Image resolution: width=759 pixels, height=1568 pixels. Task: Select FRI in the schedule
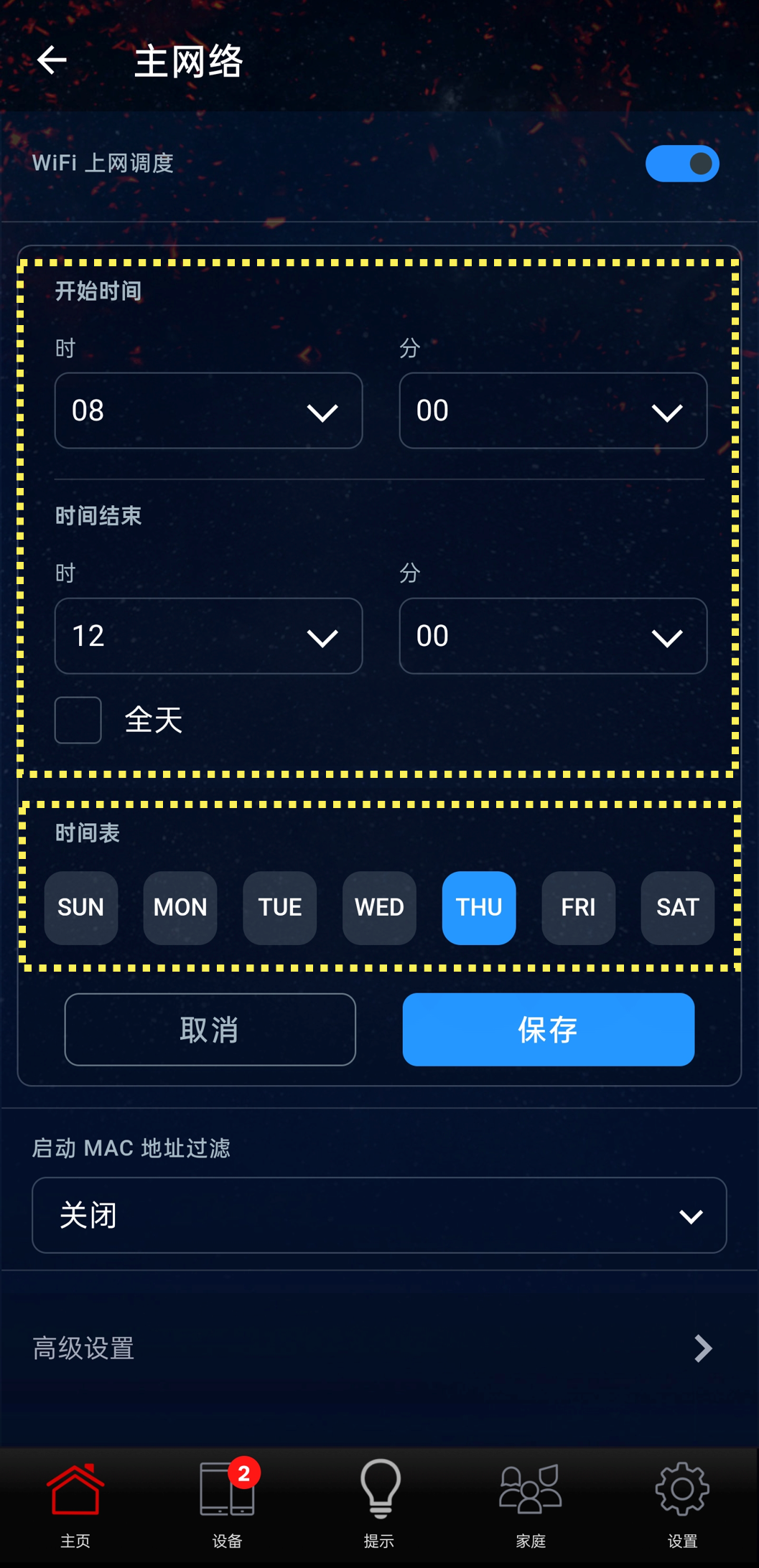(x=578, y=908)
